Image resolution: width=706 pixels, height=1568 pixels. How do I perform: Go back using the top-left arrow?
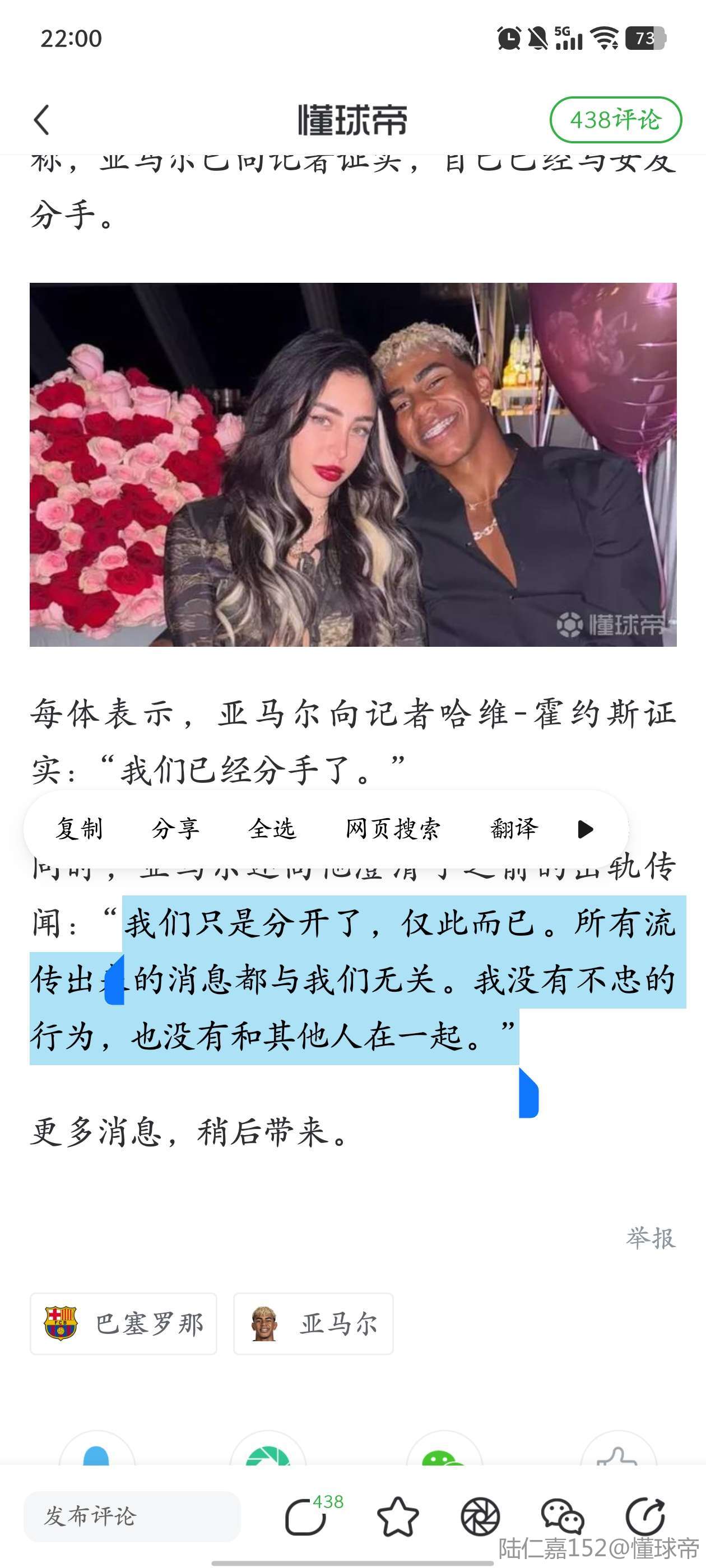tap(41, 119)
